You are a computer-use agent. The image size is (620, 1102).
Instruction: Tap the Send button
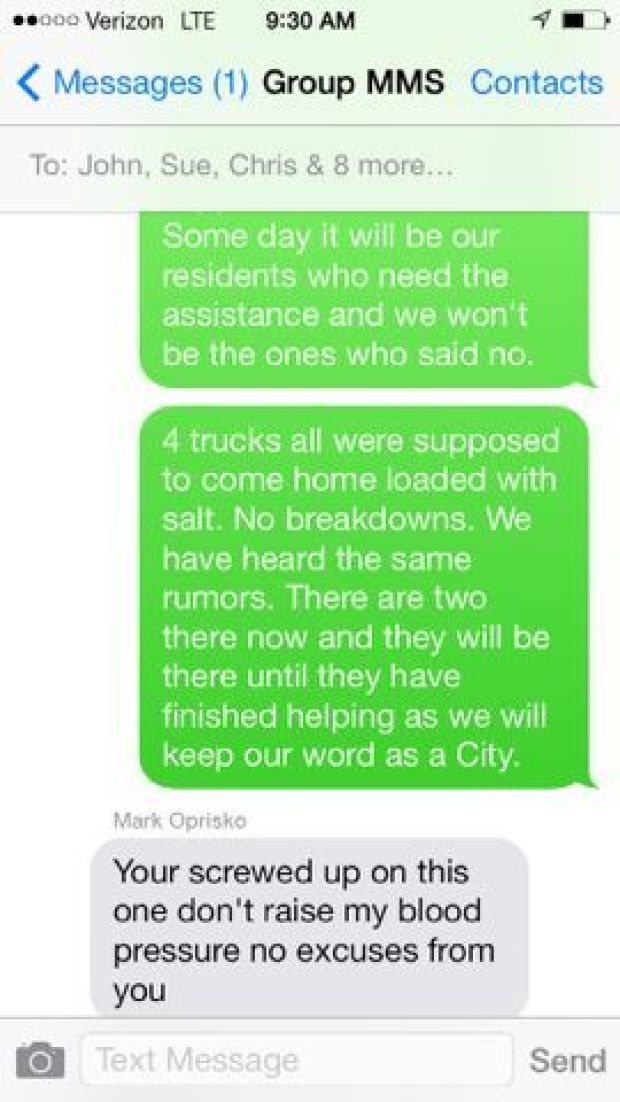[x=567, y=1060]
